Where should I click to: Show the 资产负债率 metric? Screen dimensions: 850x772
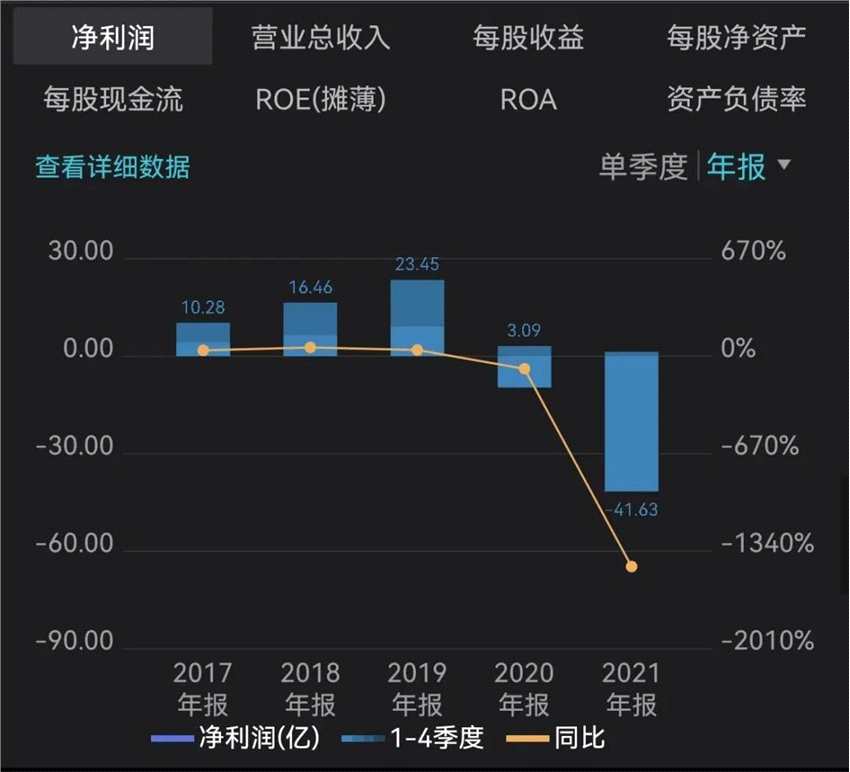[736, 99]
